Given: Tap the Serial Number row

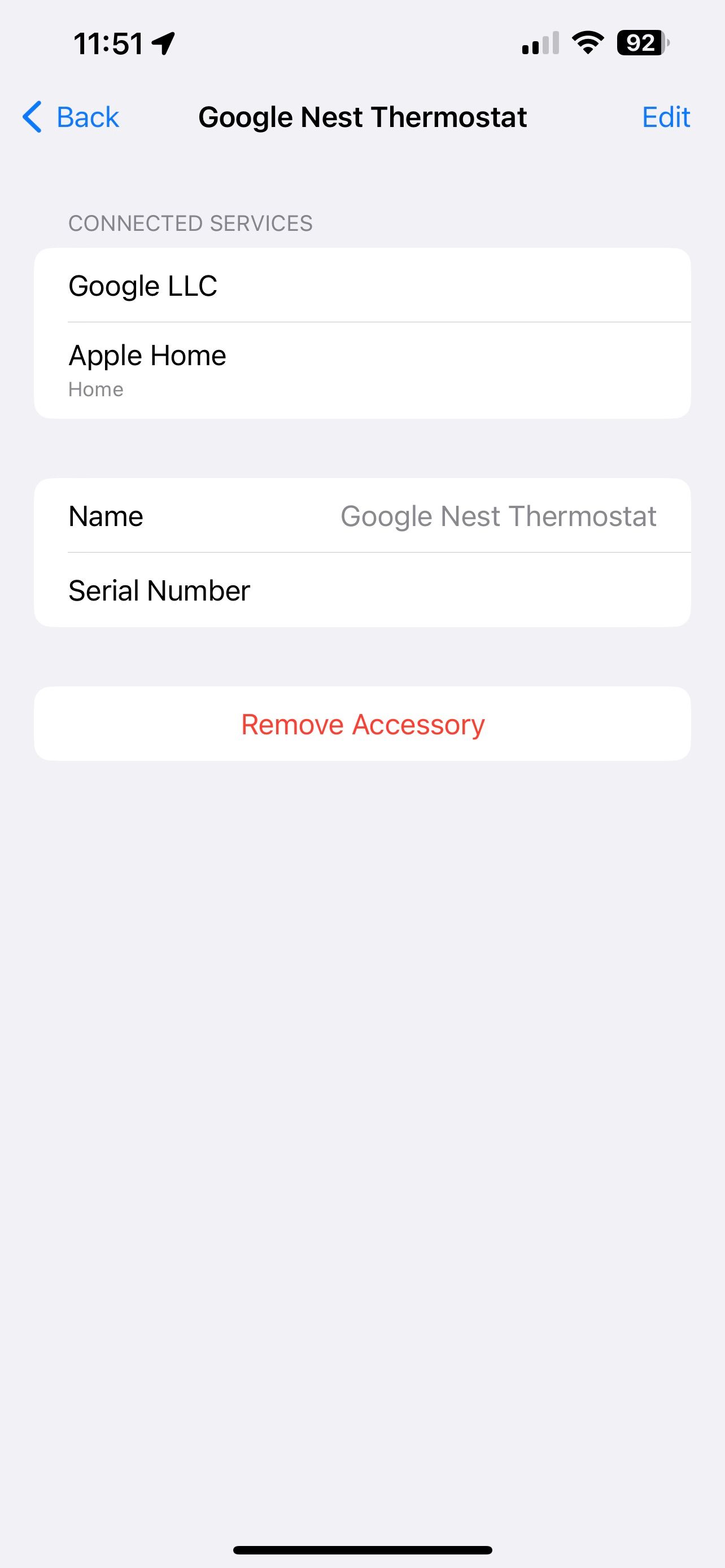Looking at the screenshot, I should tap(361, 590).
